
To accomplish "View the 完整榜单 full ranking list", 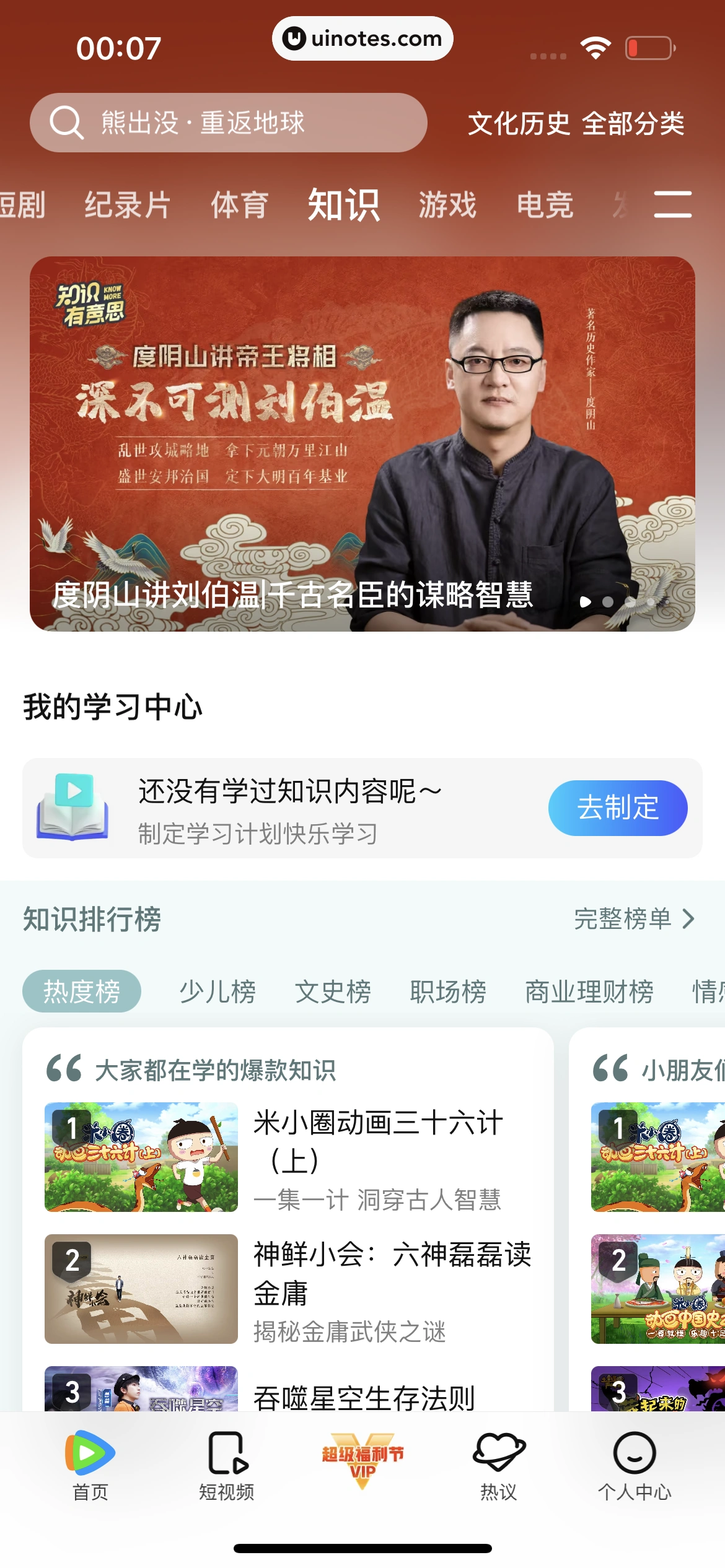I will coord(633,918).
